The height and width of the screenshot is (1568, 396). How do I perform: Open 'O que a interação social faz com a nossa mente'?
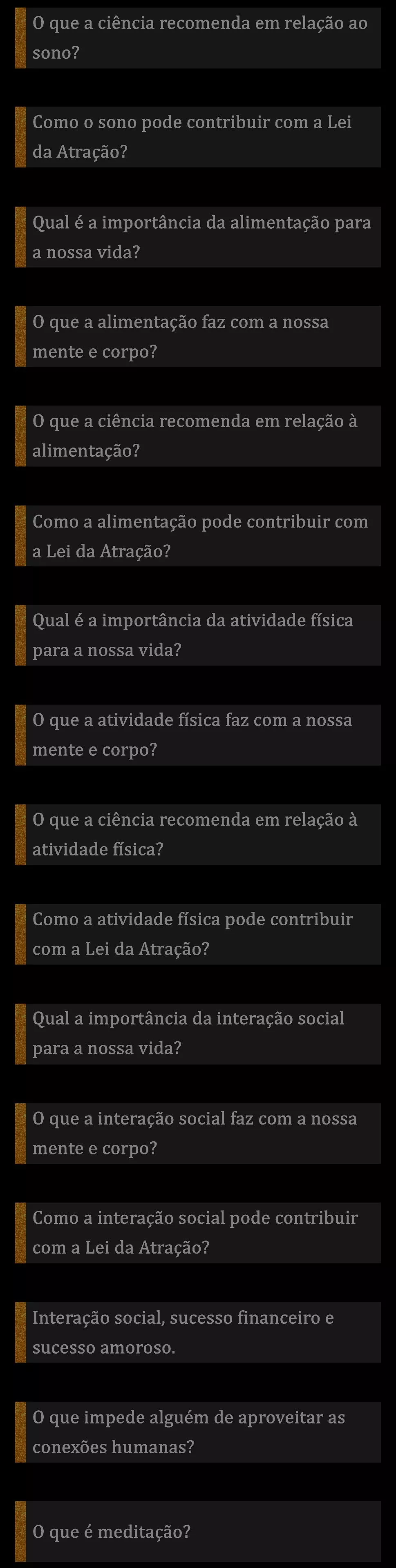(x=198, y=1134)
